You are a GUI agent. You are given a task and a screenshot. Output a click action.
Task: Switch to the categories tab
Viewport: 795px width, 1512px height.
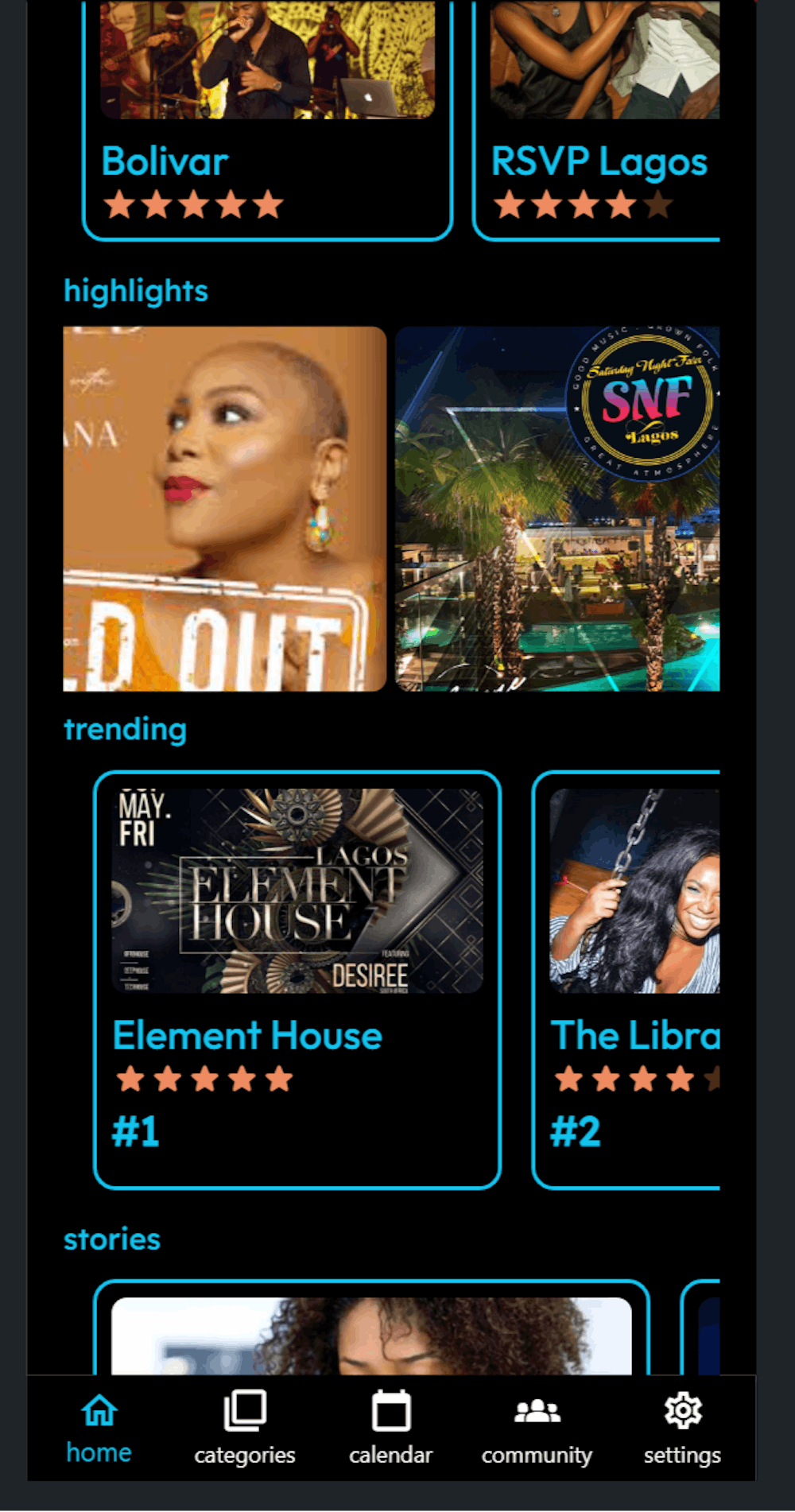point(245,1429)
